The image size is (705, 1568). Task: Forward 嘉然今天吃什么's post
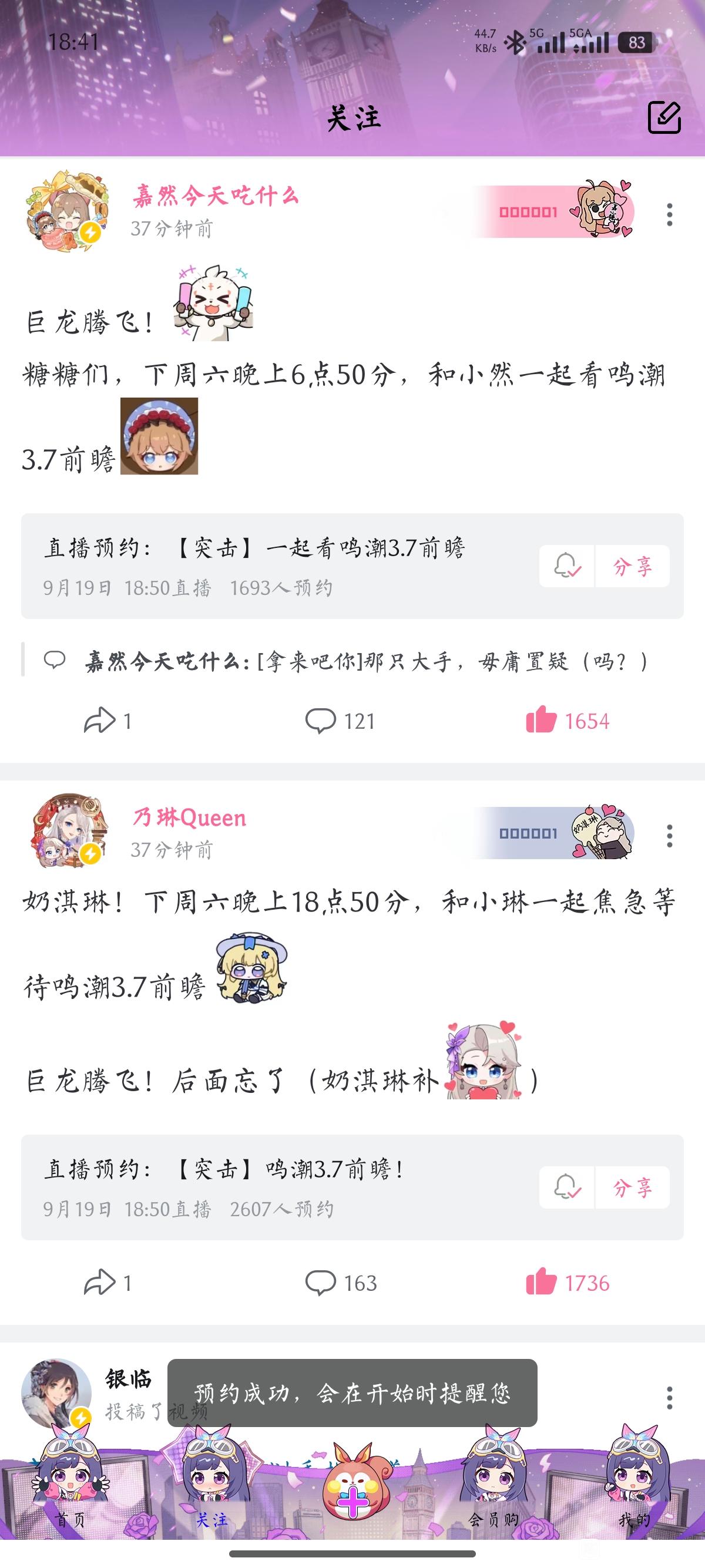108,721
